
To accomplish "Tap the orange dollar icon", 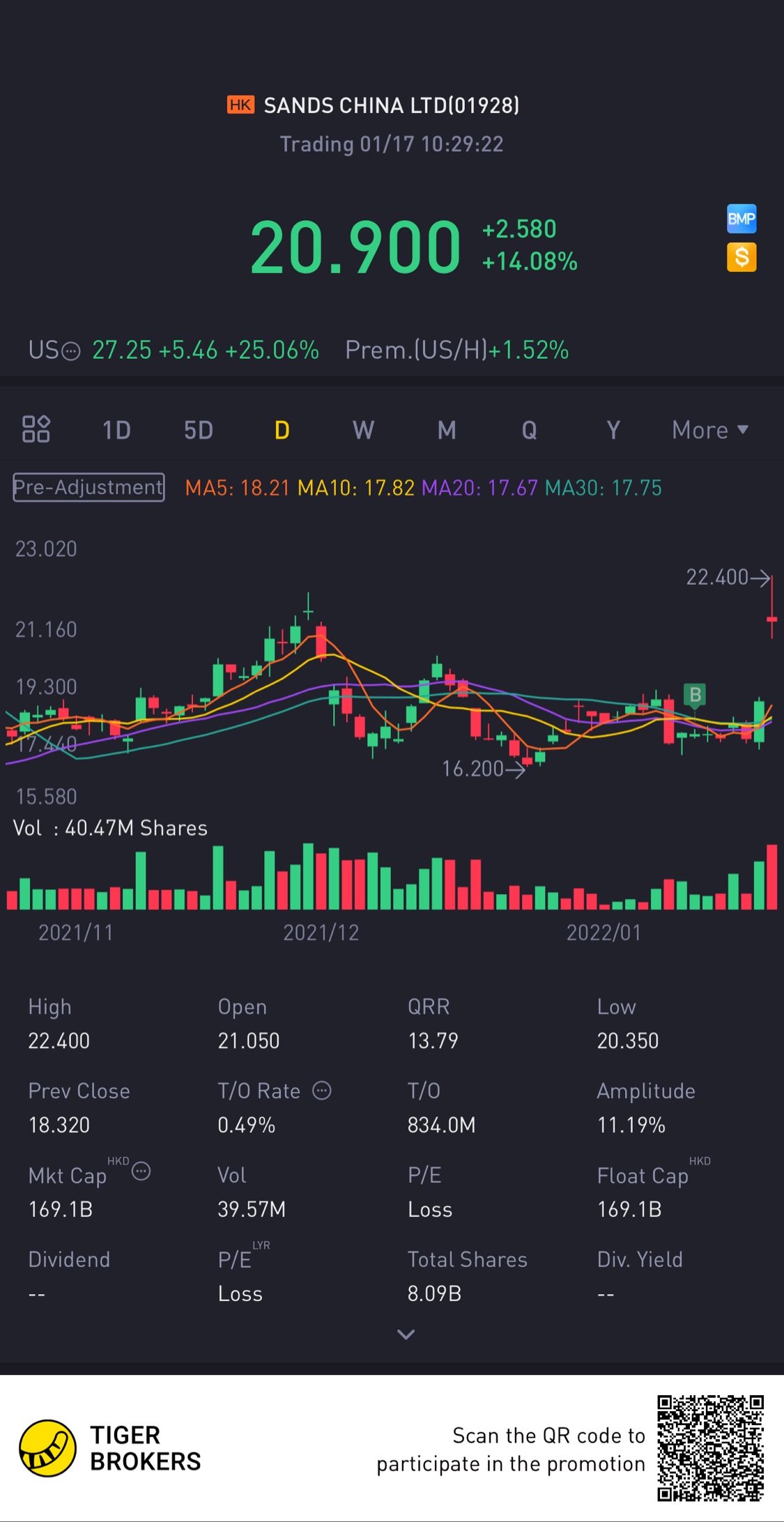I will tap(741, 257).
